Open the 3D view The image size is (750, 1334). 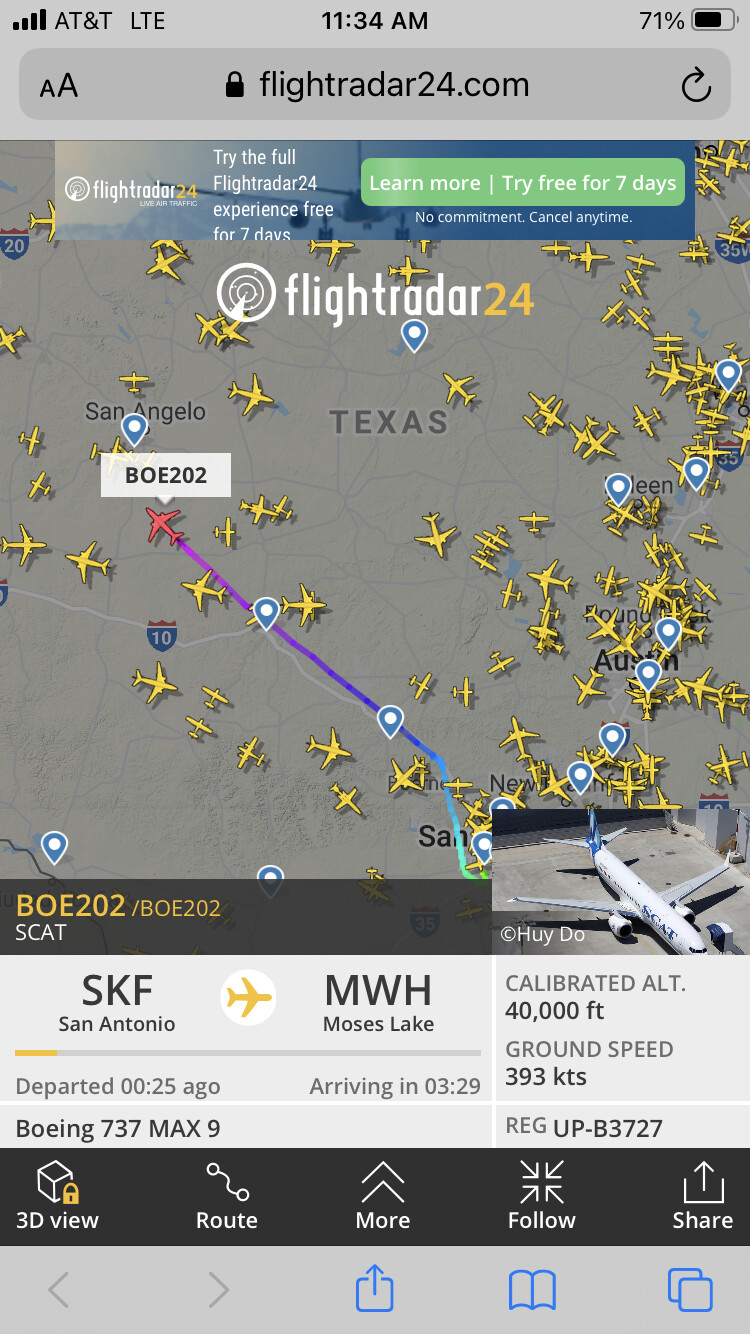tap(58, 1196)
